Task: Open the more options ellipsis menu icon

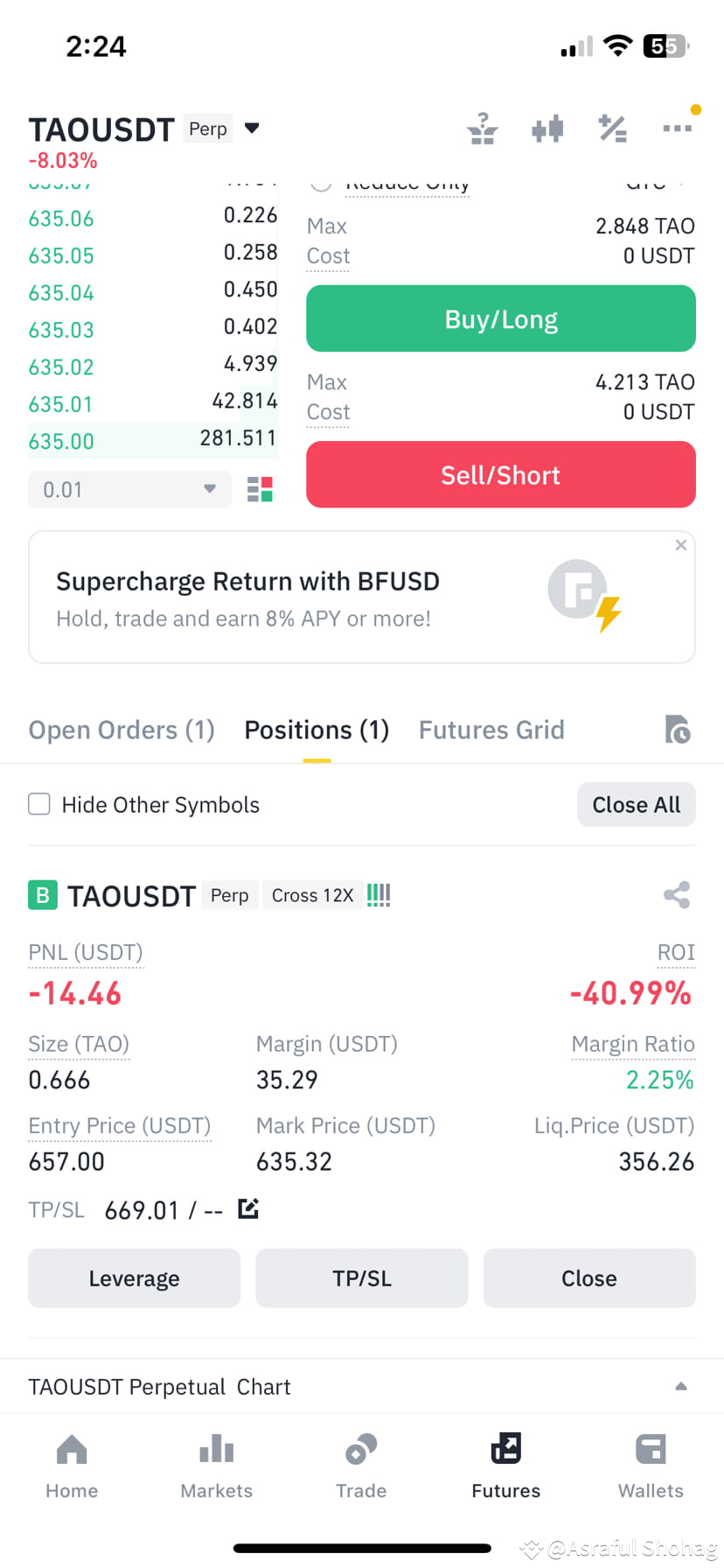Action: point(678,128)
